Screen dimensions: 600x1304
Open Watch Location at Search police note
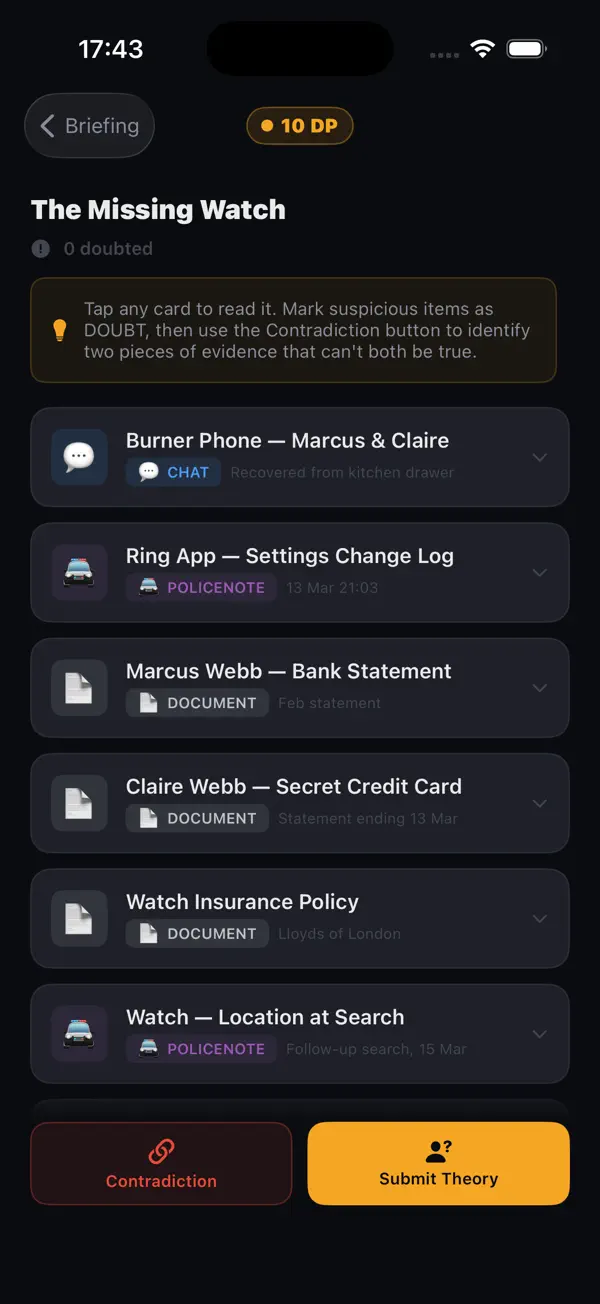pyautogui.click(x=300, y=1034)
